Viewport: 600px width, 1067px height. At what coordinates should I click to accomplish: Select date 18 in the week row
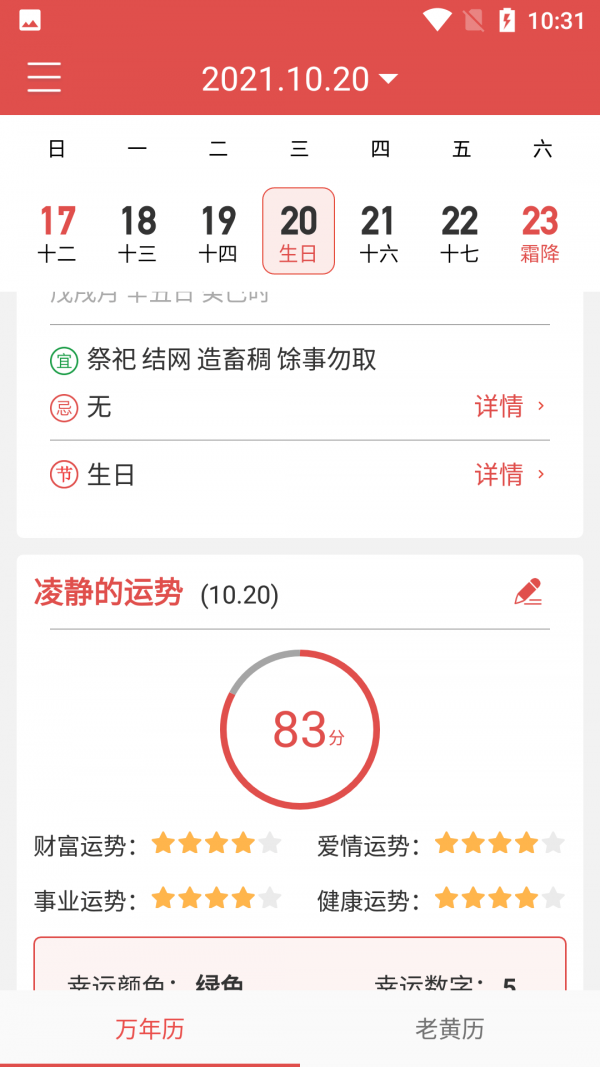pyautogui.click(x=138, y=232)
